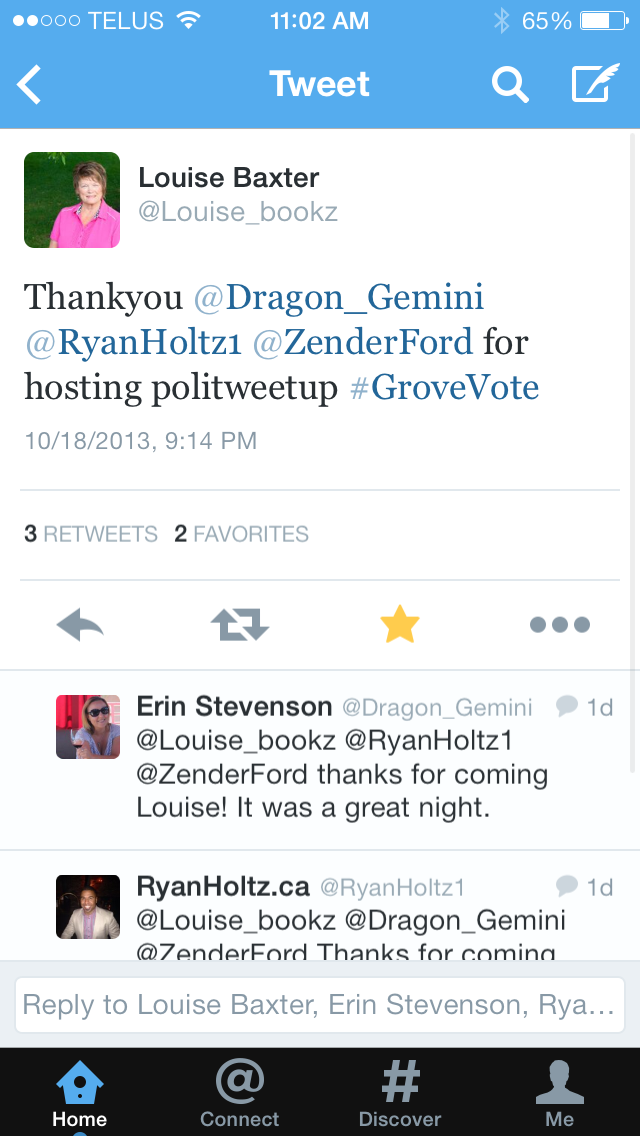This screenshot has width=640, height=1136.
Task: Open the @Dragon_Gemini mention in the tweet
Action: 338,297
